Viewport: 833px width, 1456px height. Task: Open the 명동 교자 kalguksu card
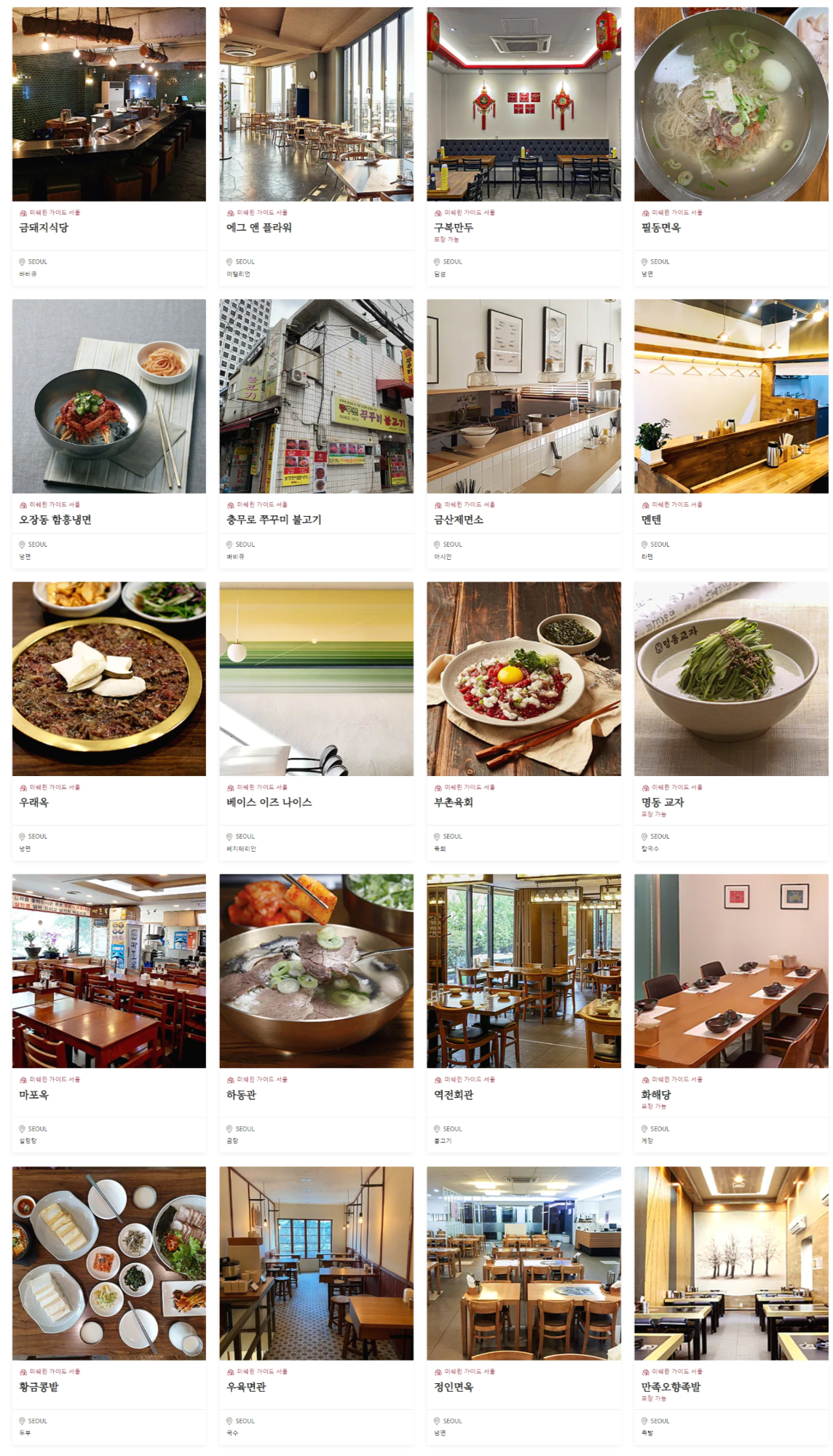point(662,802)
